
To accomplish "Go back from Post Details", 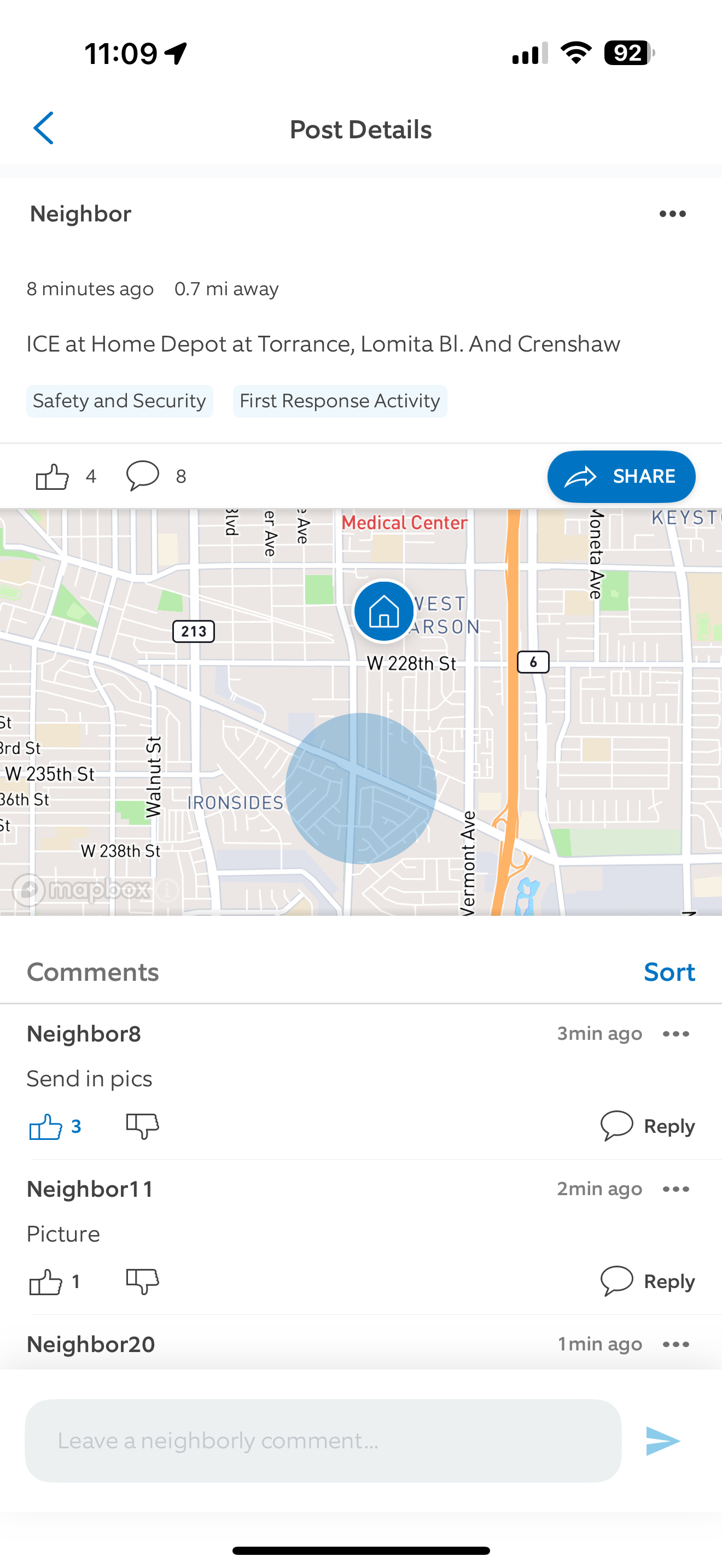I will pyautogui.click(x=43, y=128).
